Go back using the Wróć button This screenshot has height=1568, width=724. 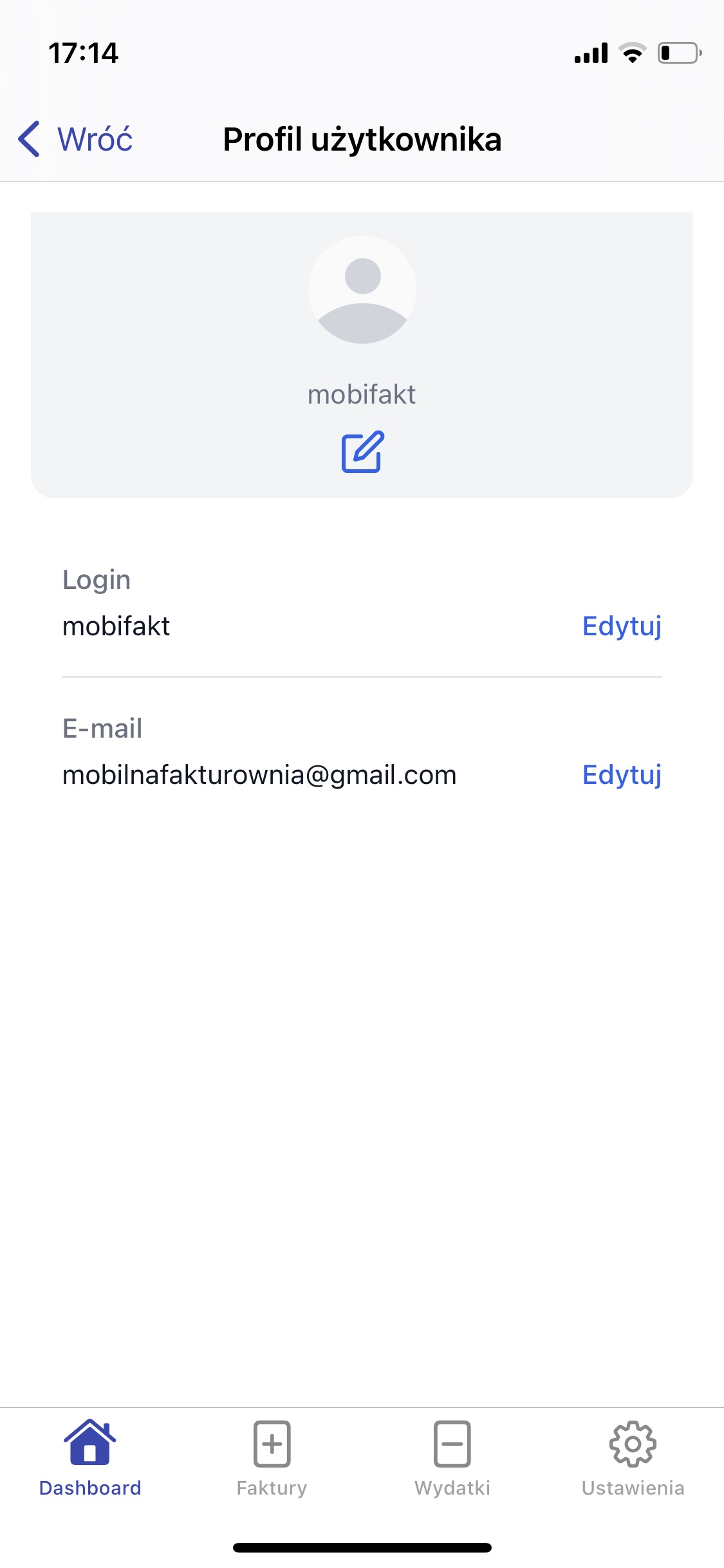(76, 139)
